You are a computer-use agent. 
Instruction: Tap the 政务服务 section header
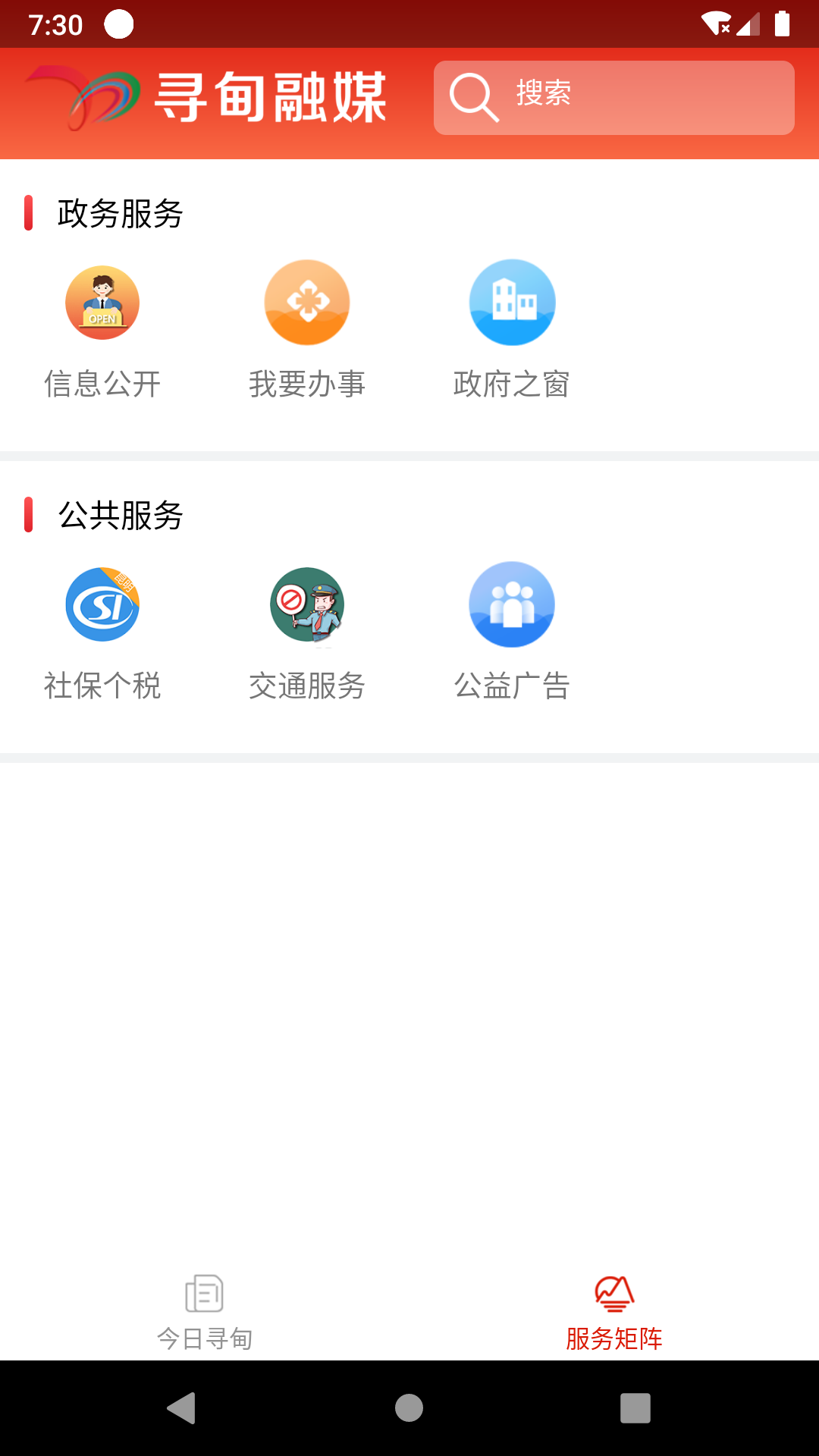[x=119, y=213]
